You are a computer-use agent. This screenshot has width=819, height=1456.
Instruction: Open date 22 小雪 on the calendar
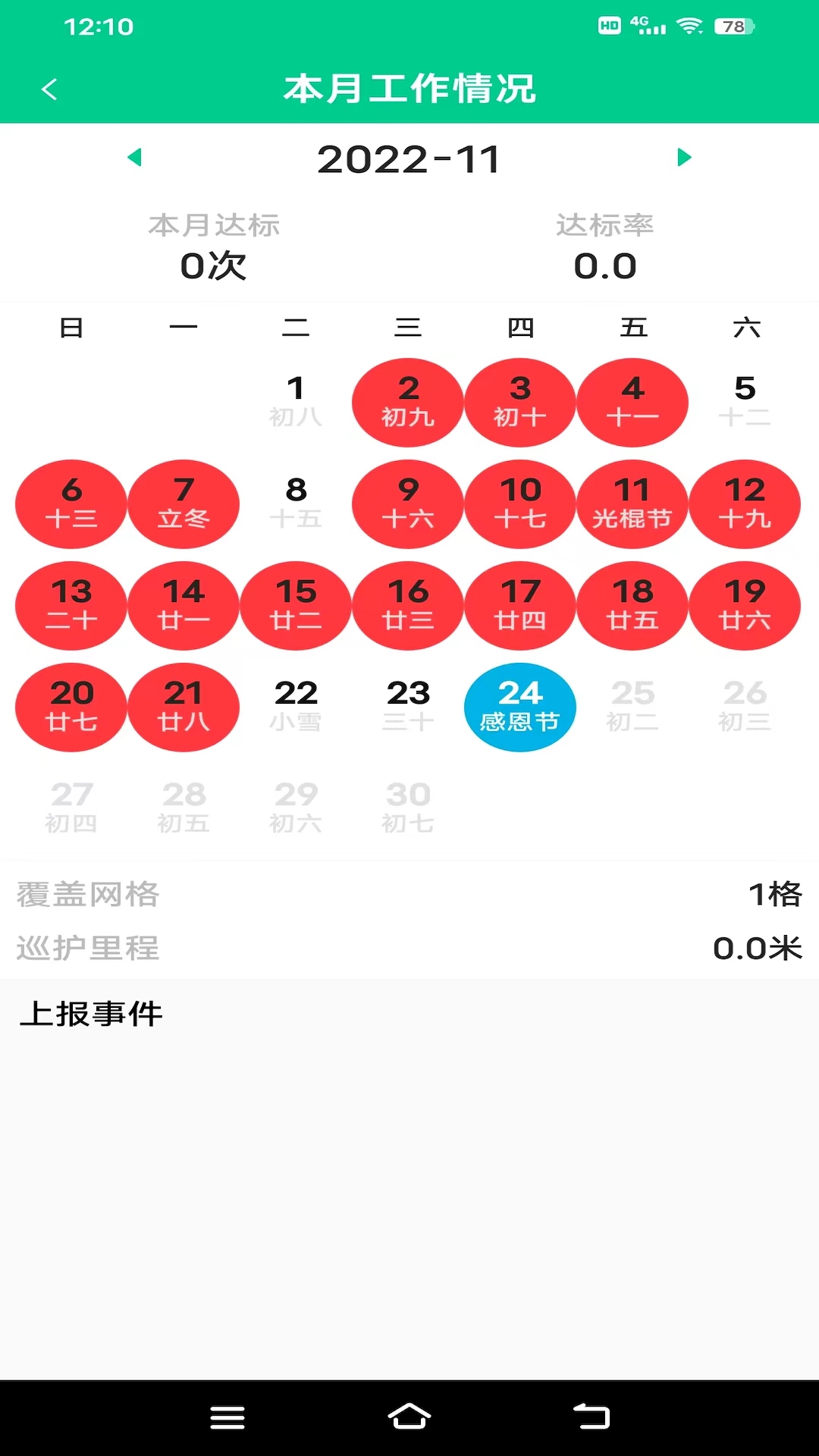(x=295, y=706)
